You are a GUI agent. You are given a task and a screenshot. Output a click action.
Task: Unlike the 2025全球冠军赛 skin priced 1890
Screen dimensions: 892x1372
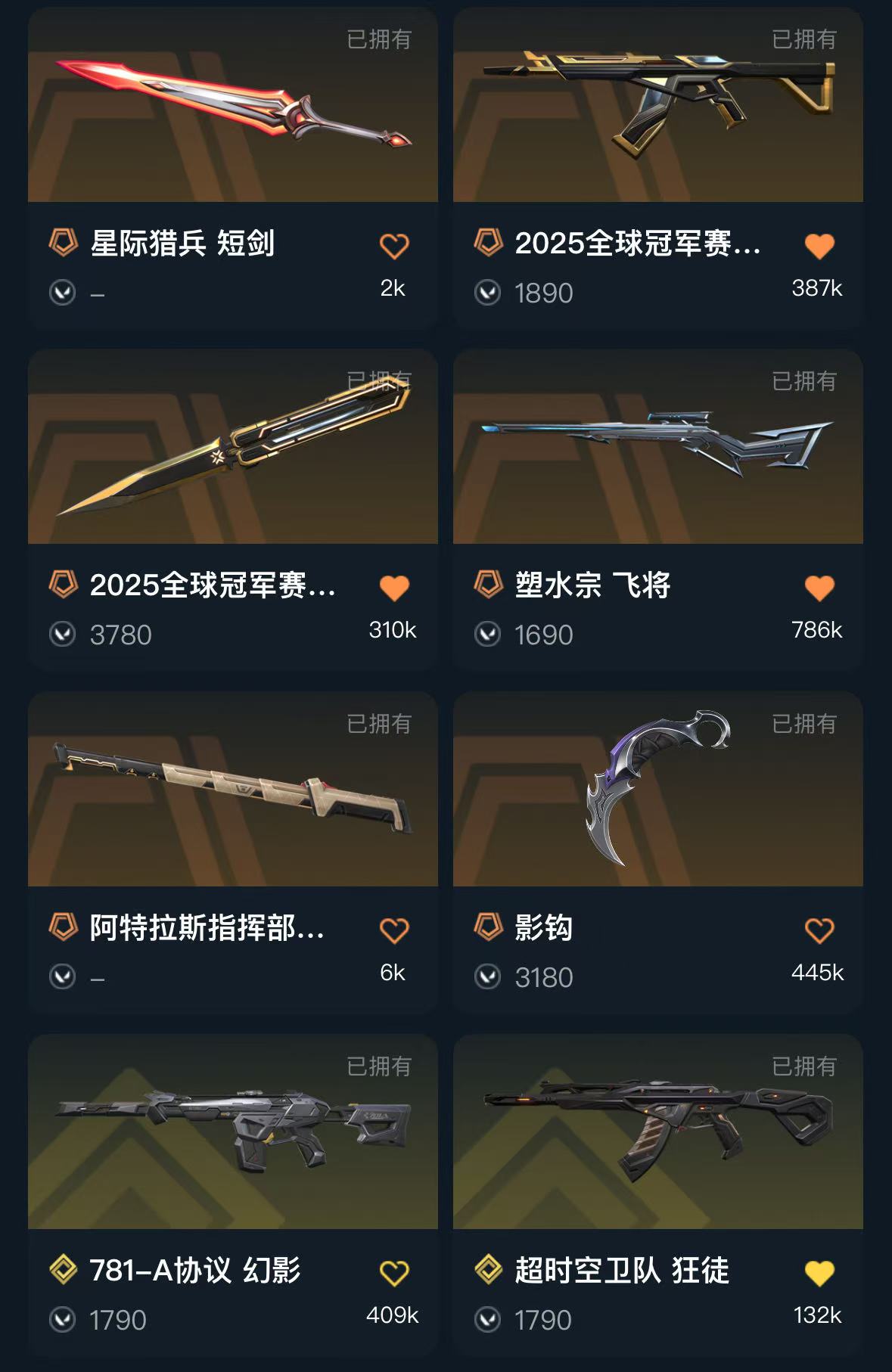[x=819, y=246]
